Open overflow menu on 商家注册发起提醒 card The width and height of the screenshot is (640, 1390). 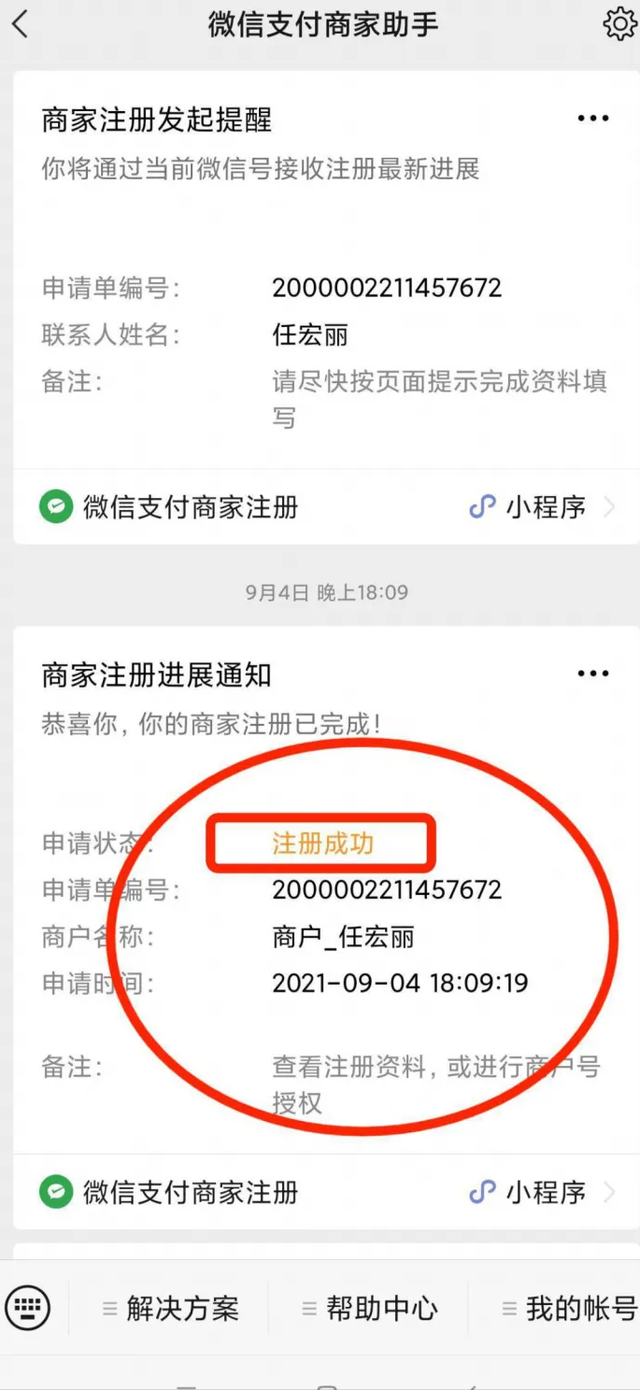click(593, 119)
